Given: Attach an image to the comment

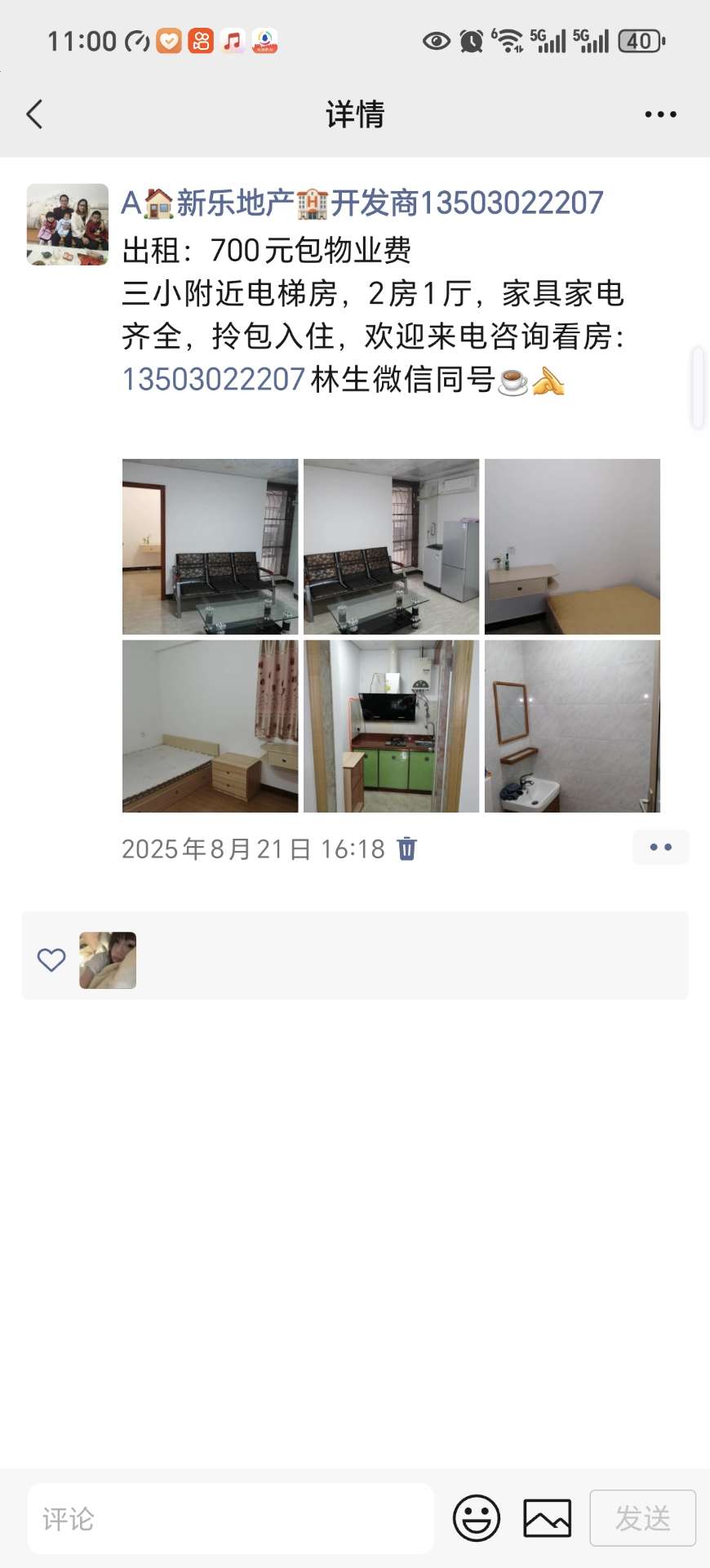Looking at the screenshot, I should [547, 1519].
